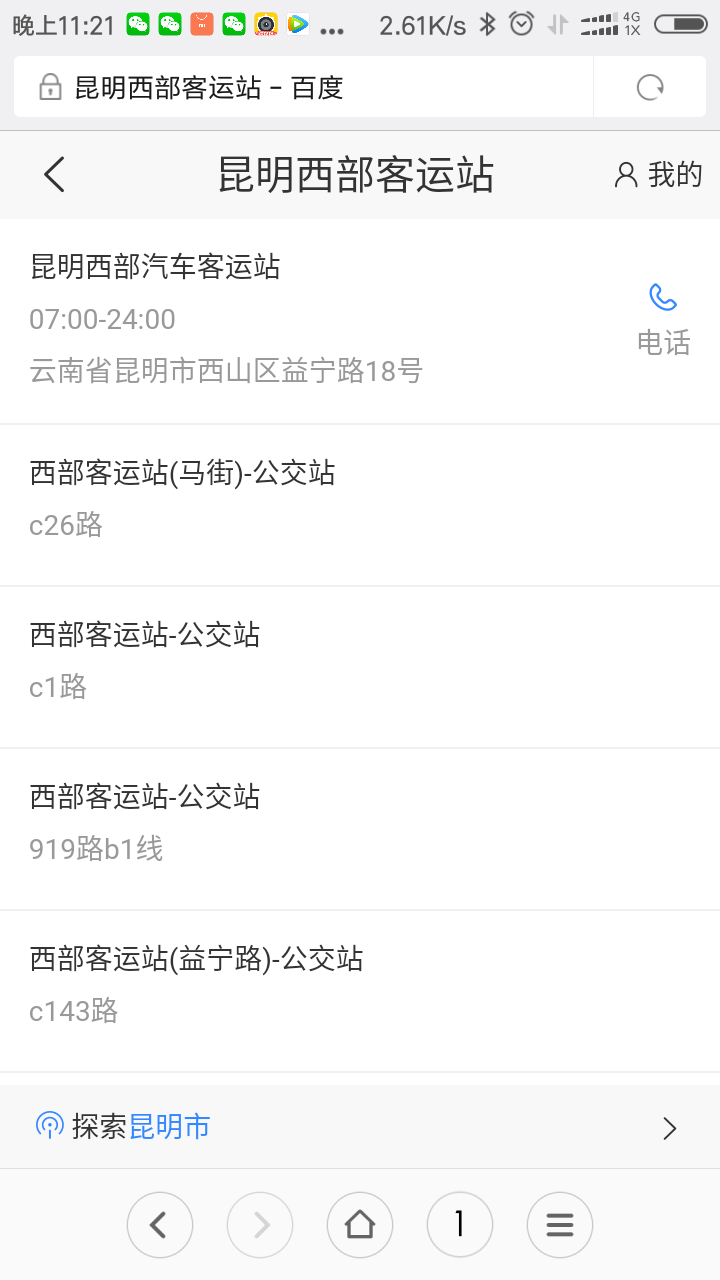This screenshot has height=1280, width=720.
Task: Open the browser menu button
Action: pos(560,1224)
